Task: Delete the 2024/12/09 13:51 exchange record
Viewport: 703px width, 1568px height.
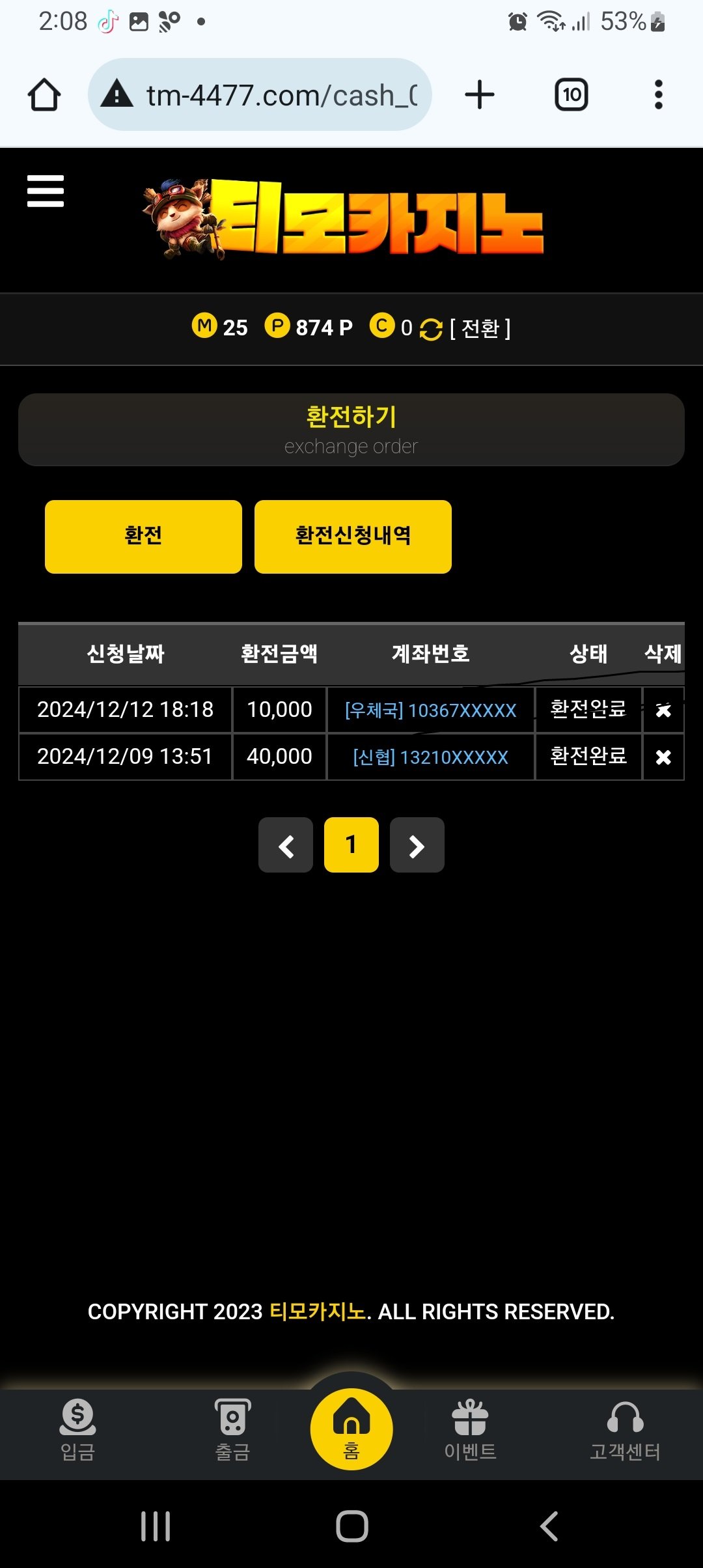Action: point(663,757)
